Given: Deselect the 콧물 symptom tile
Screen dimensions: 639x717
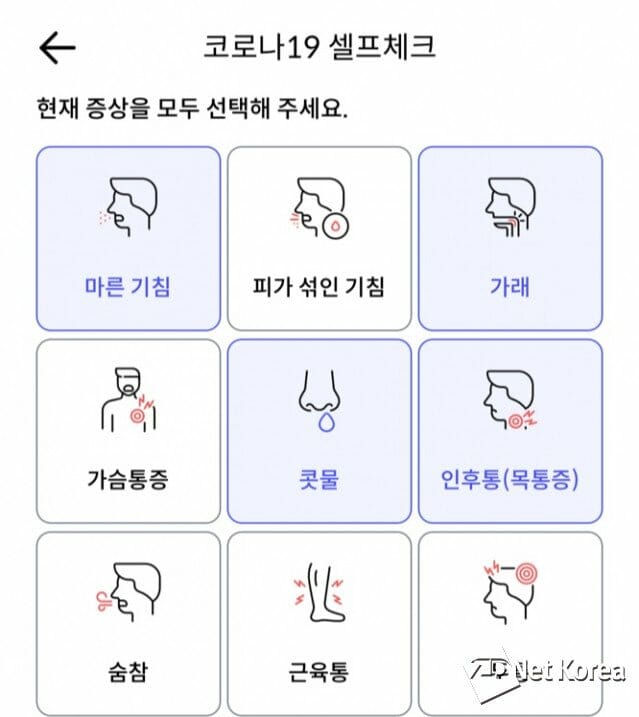Looking at the screenshot, I should tap(319, 431).
